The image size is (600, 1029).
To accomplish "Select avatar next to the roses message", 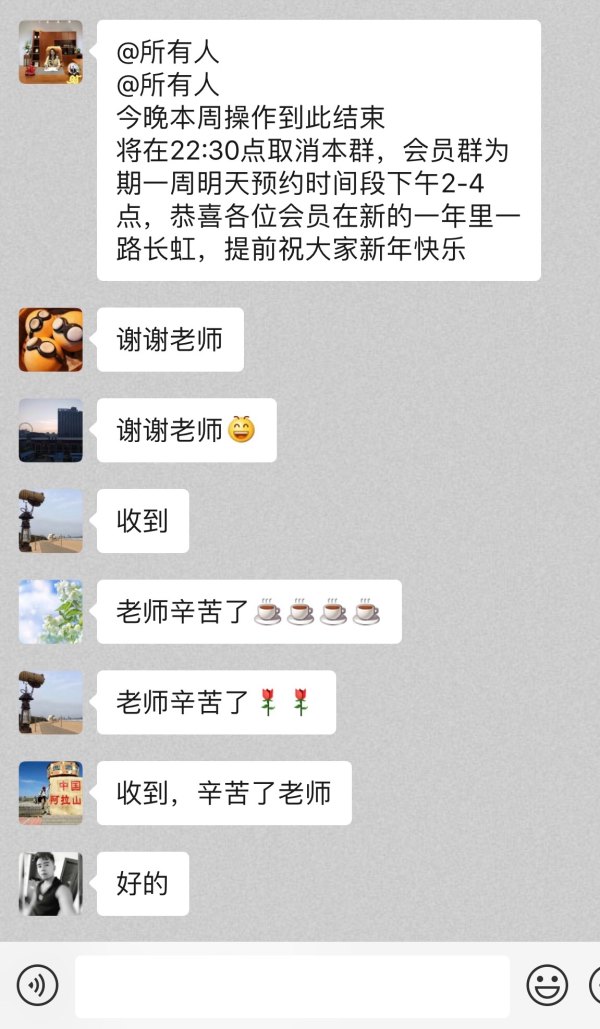I will (x=51, y=702).
